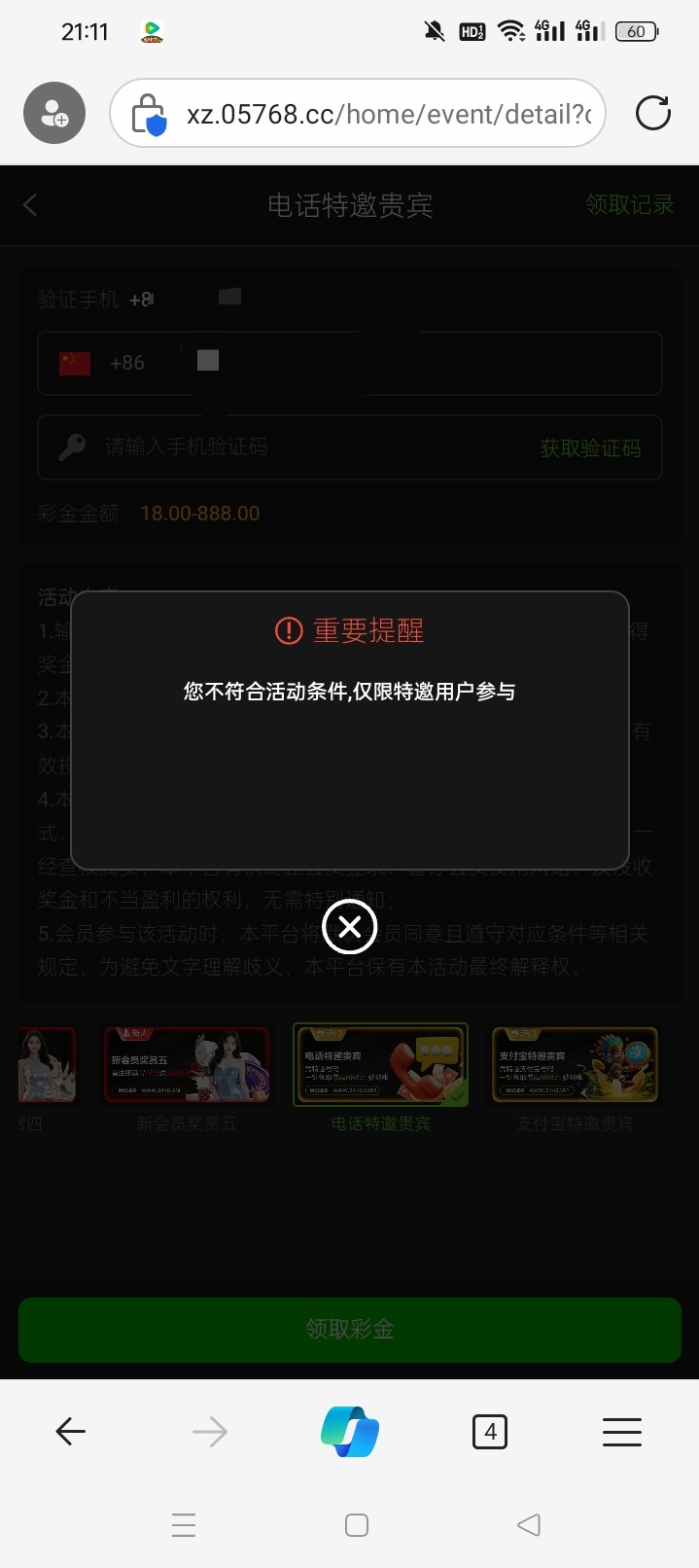
Task: Go back in browser history
Action: coord(71,1431)
